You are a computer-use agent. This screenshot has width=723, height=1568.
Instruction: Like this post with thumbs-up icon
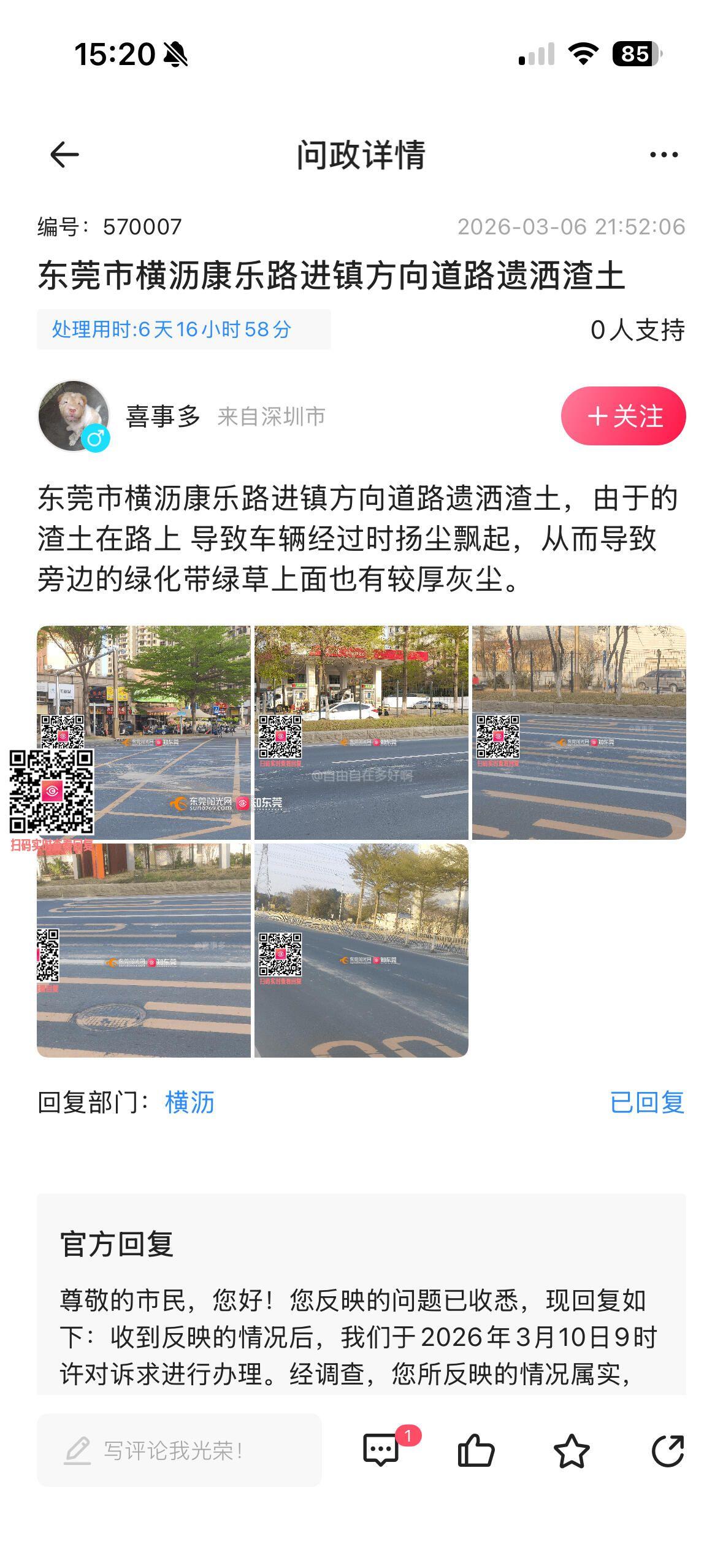tap(476, 1450)
